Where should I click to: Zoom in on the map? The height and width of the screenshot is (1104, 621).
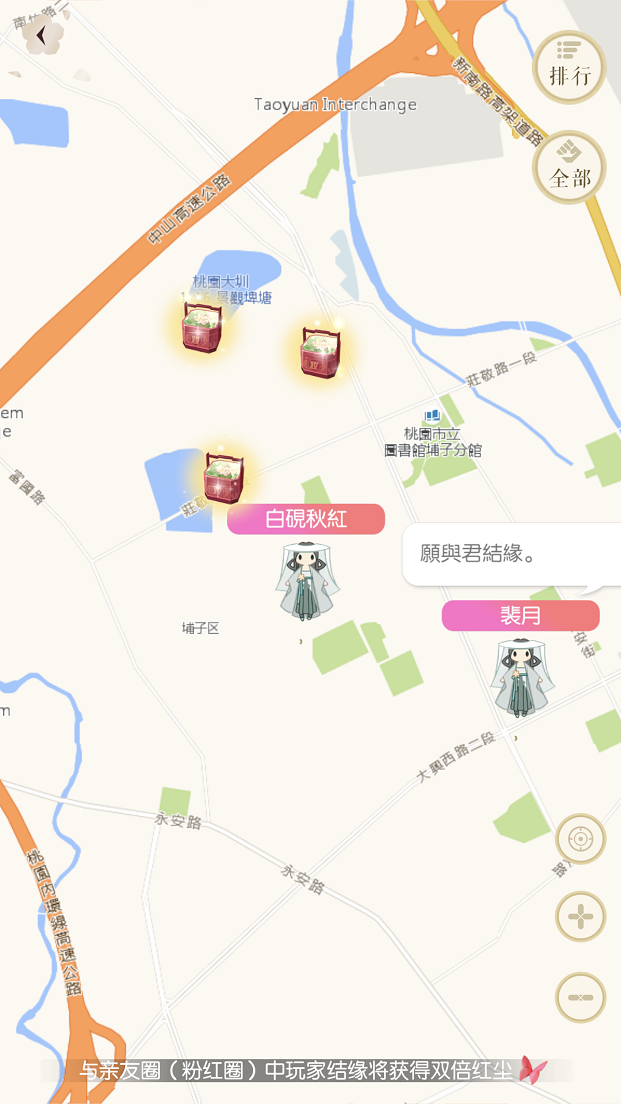click(581, 916)
